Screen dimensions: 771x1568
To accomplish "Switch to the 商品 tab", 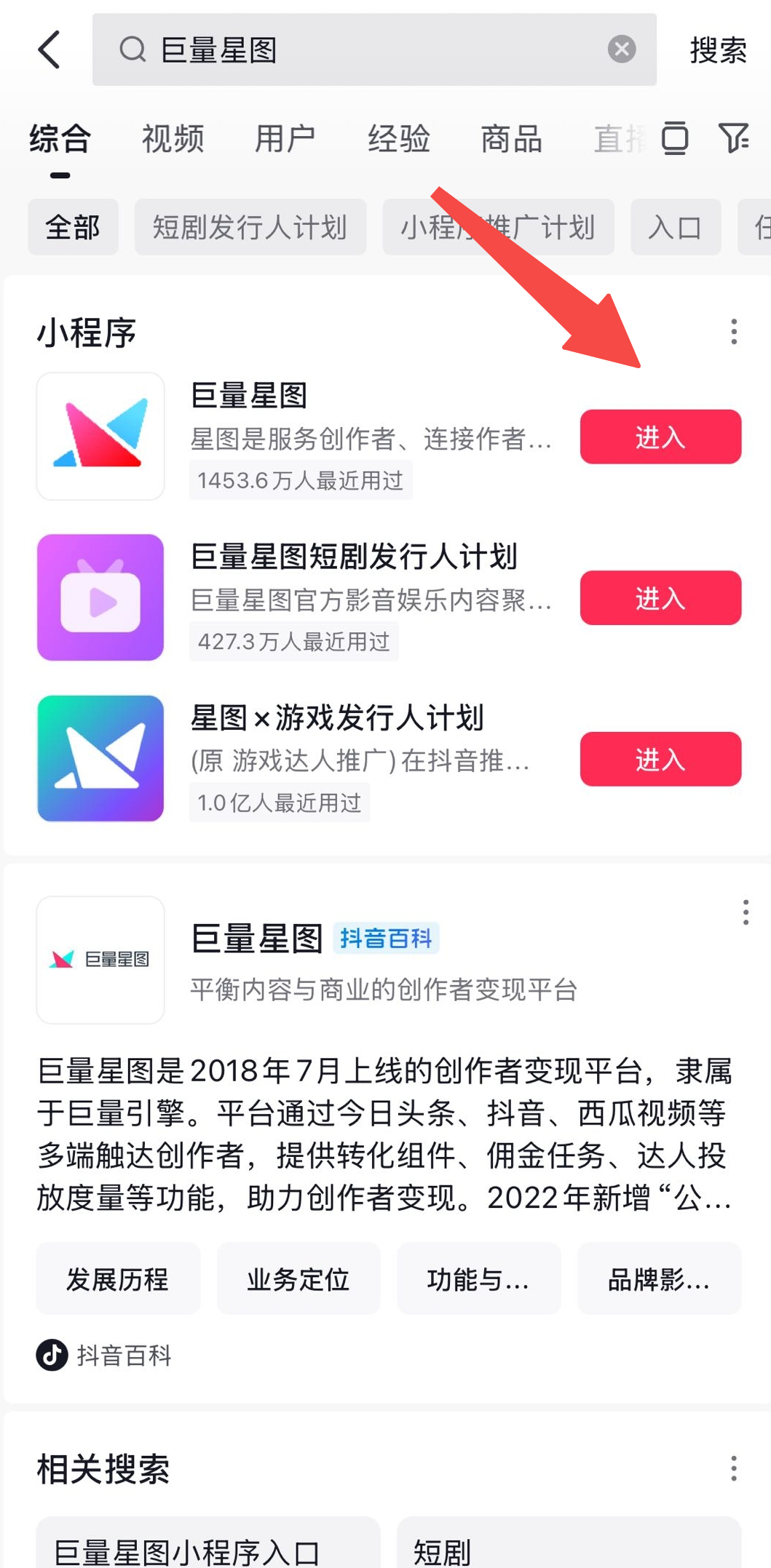I will coord(511,139).
